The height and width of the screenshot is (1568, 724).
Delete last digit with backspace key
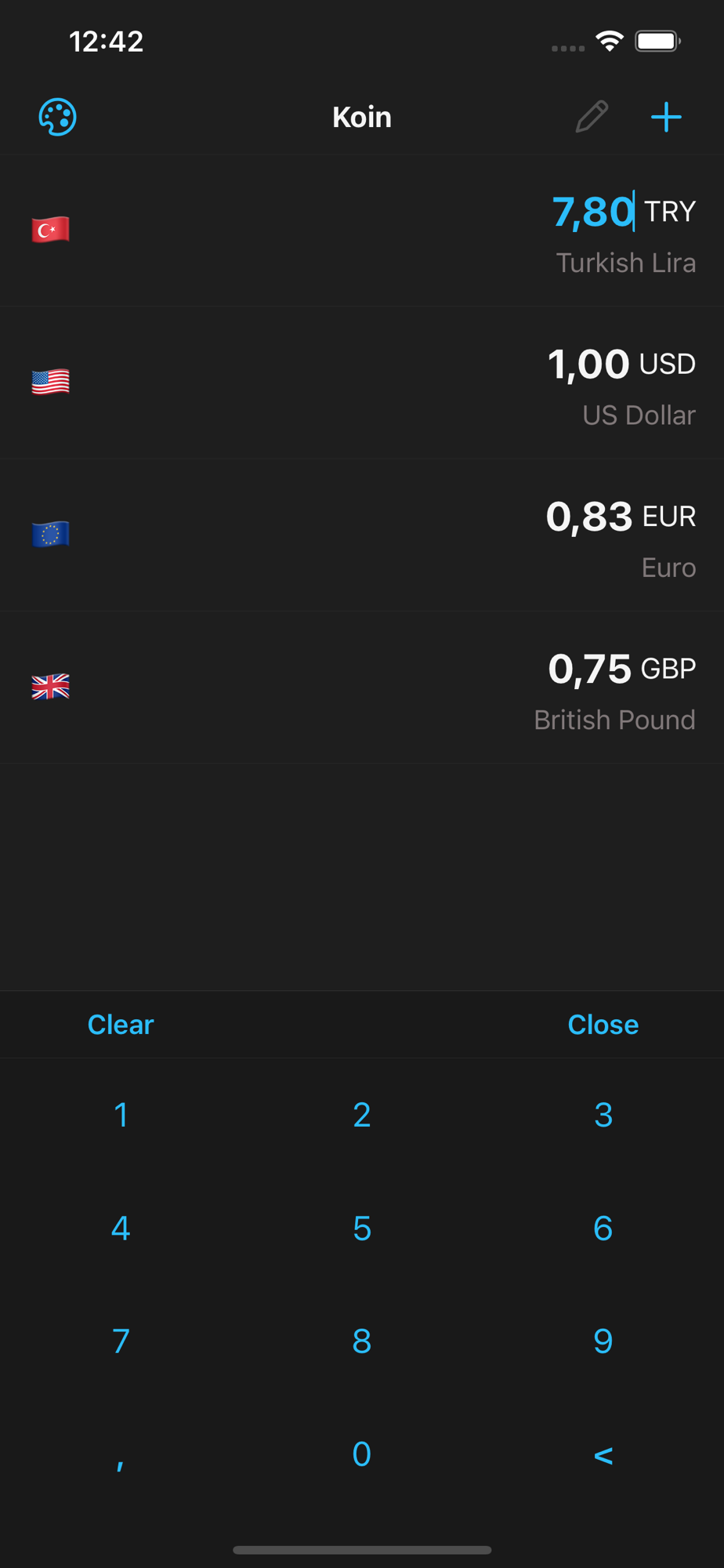coord(603,1454)
